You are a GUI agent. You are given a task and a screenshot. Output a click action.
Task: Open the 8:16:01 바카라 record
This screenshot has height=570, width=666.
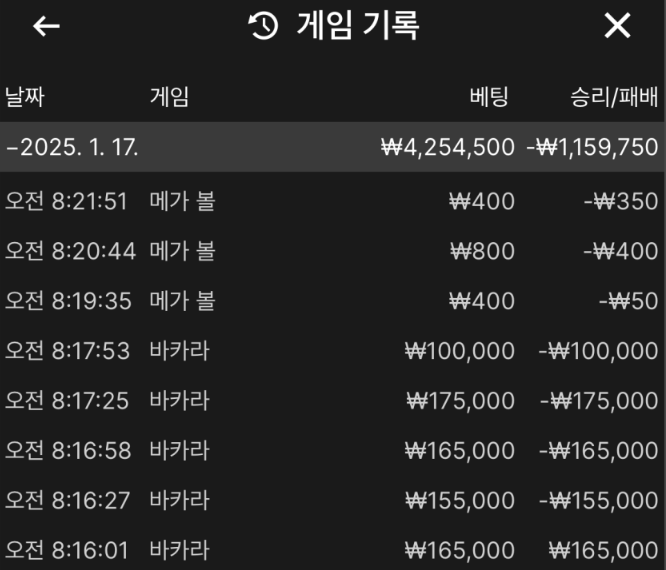click(x=332, y=550)
